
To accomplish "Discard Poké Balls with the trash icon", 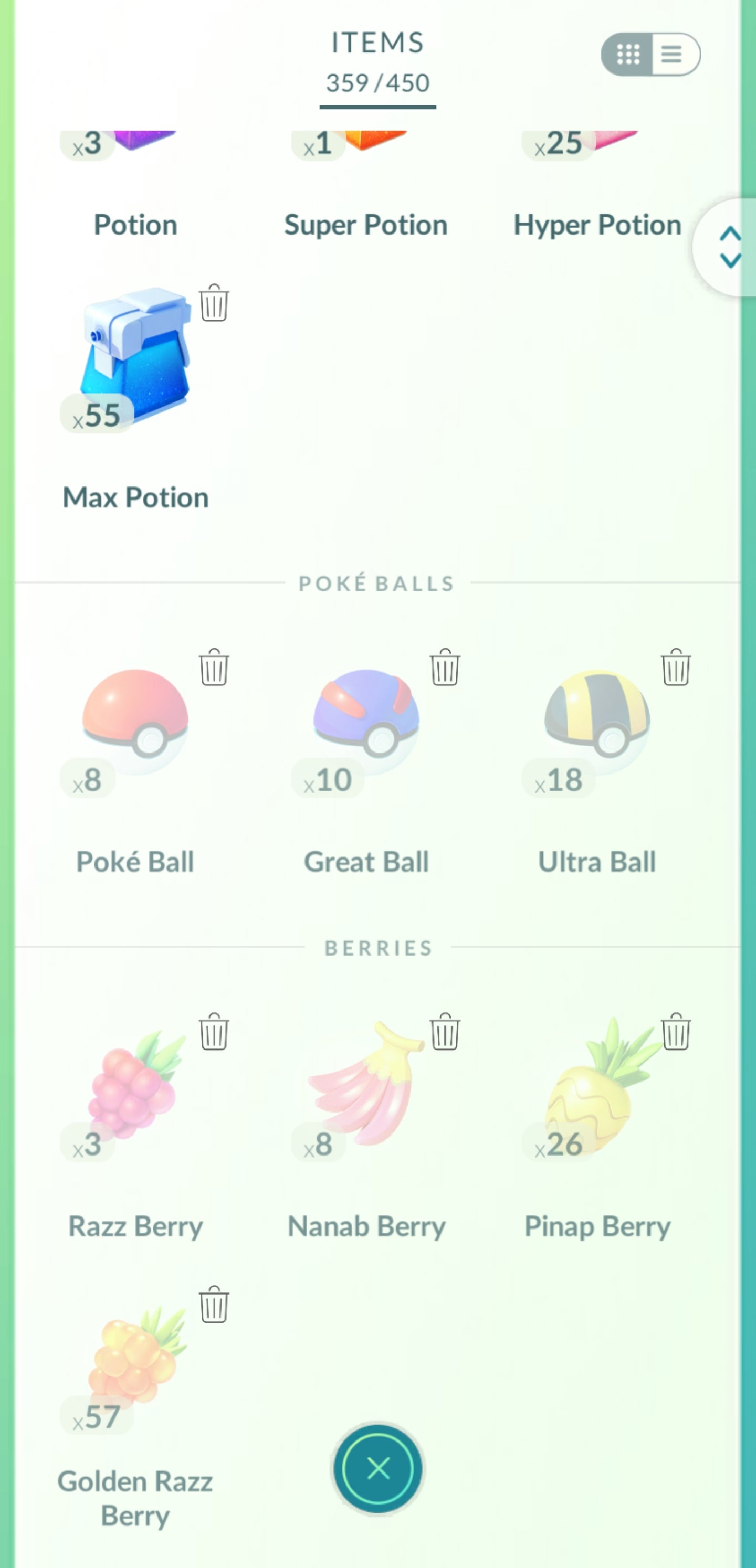I will click(x=214, y=667).
